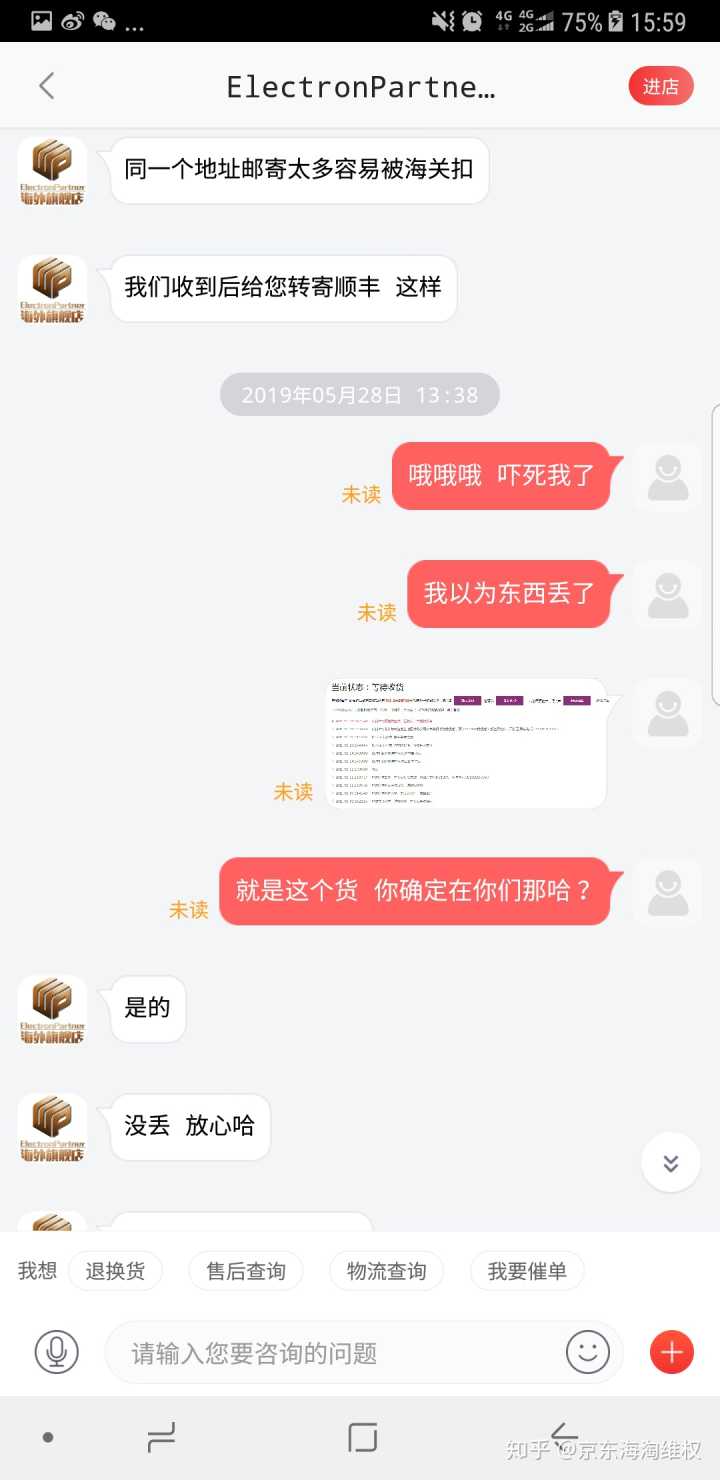This screenshot has height=1480, width=720.
Task: Go back using the top-left arrow
Action: [47, 87]
